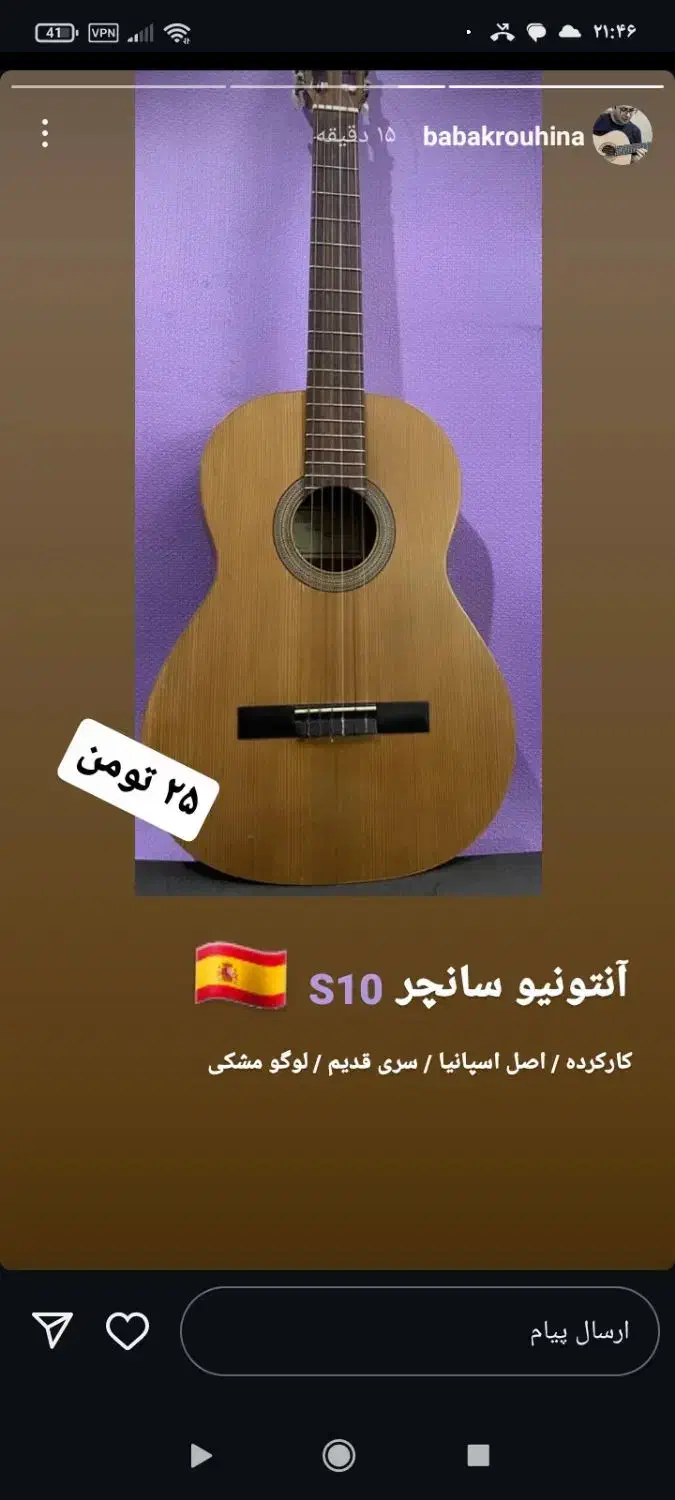Share this story via the paper plane
The image size is (675, 1500).
(52, 1331)
